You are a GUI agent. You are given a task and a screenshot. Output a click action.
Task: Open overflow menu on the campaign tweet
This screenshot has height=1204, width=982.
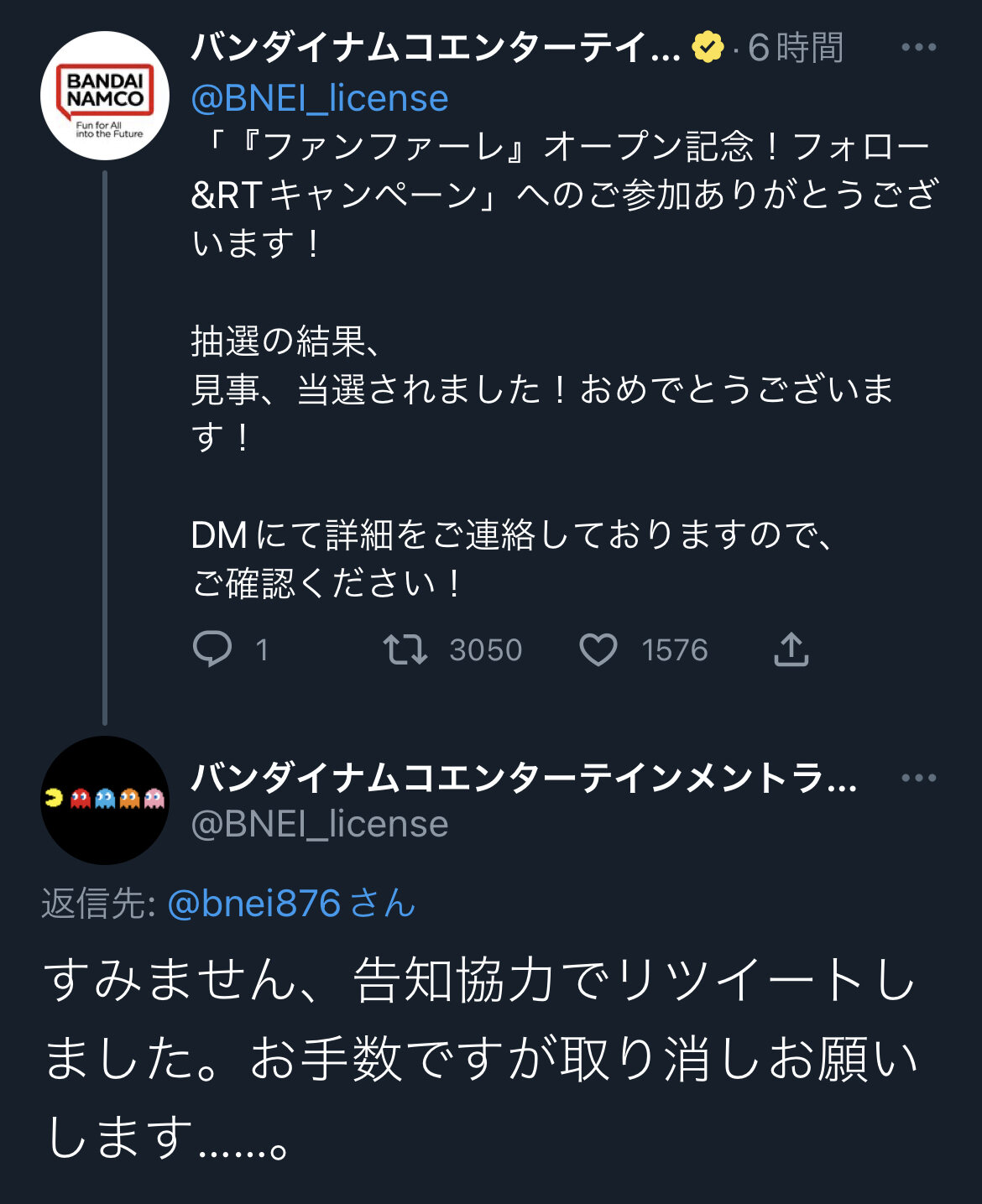coord(918,48)
